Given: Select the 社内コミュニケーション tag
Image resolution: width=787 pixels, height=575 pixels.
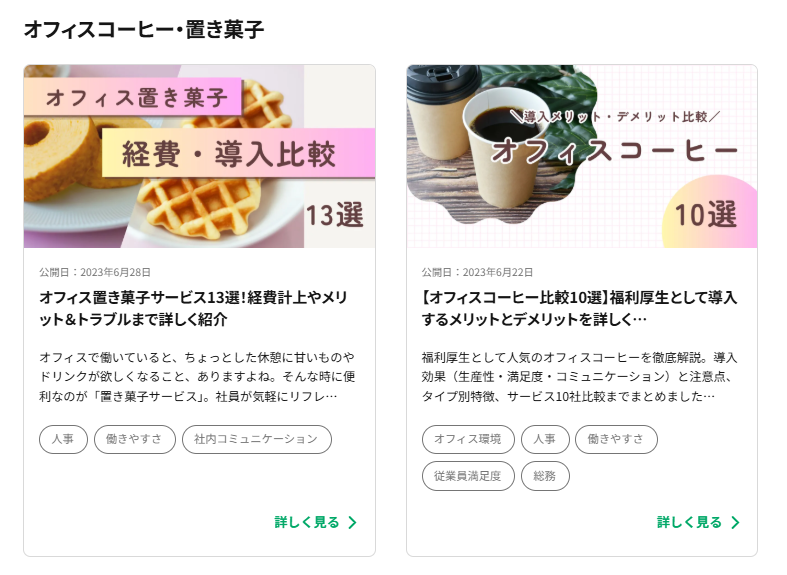Looking at the screenshot, I should click(256, 440).
